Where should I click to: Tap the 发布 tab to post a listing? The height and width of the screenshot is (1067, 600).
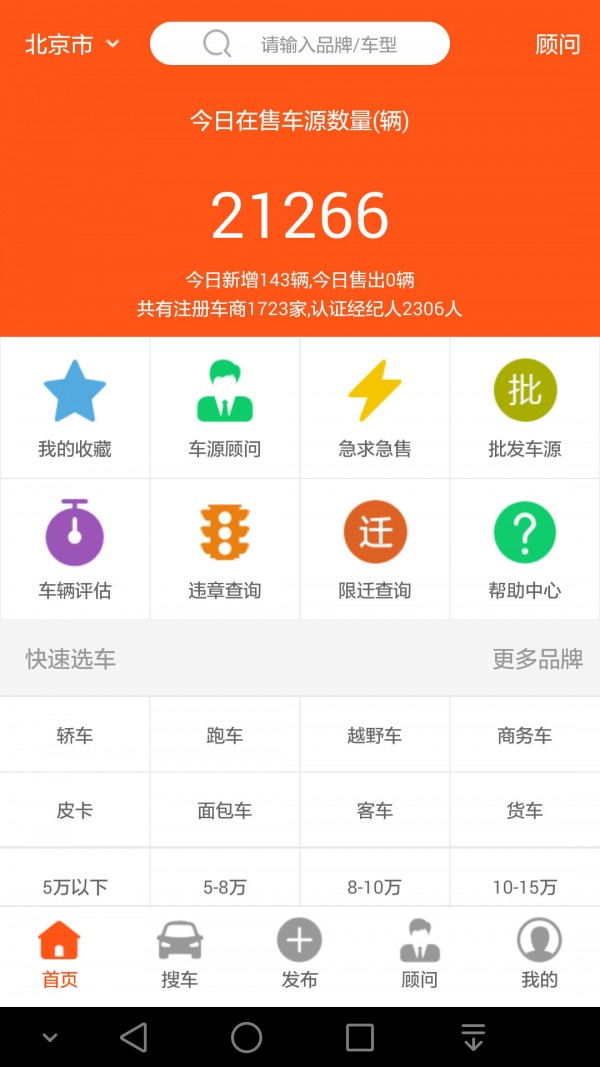point(299,956)
